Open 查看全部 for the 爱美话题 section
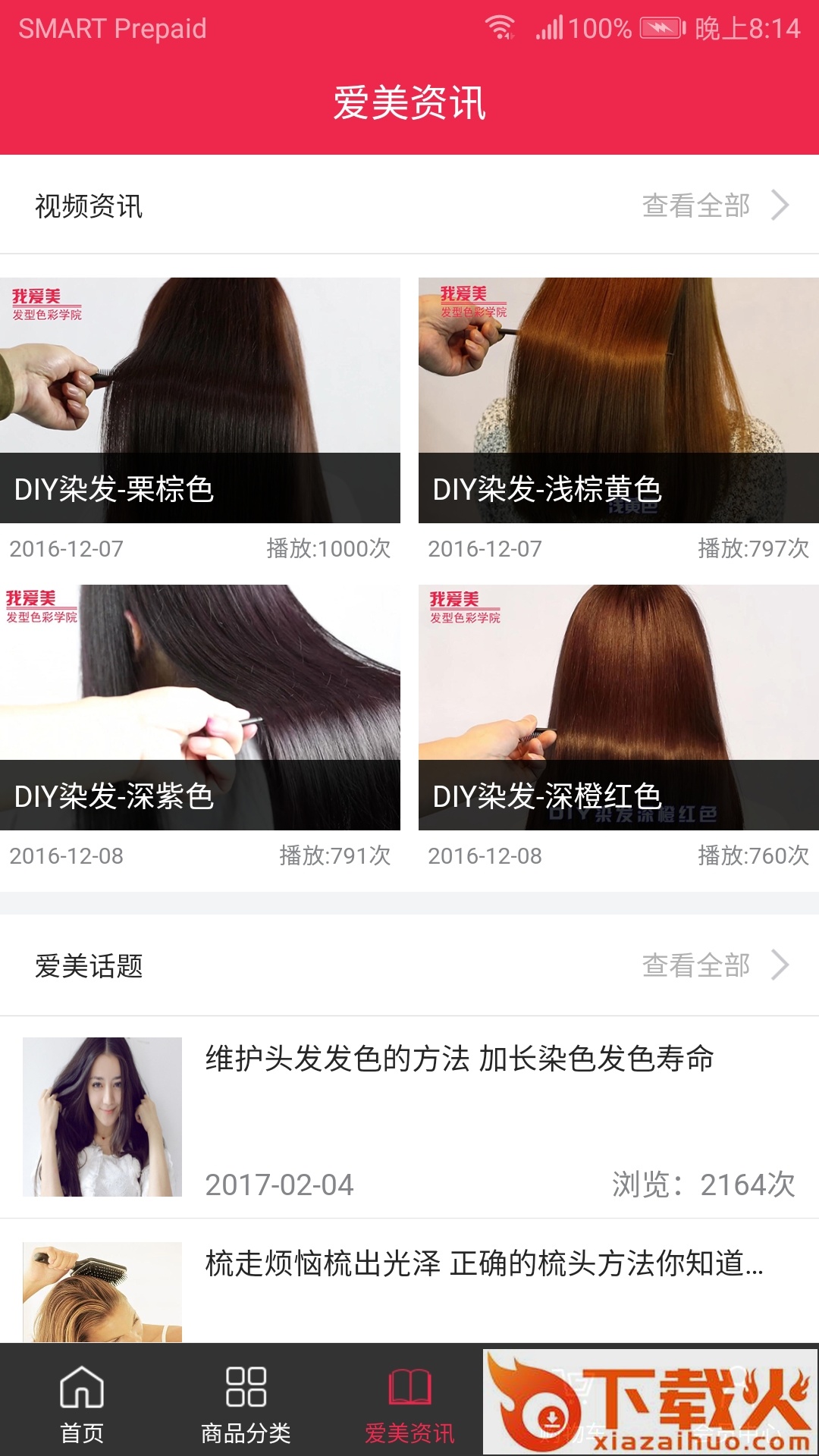The width and height of the screenshot is (819, 1456). click(x=695, y=966)
